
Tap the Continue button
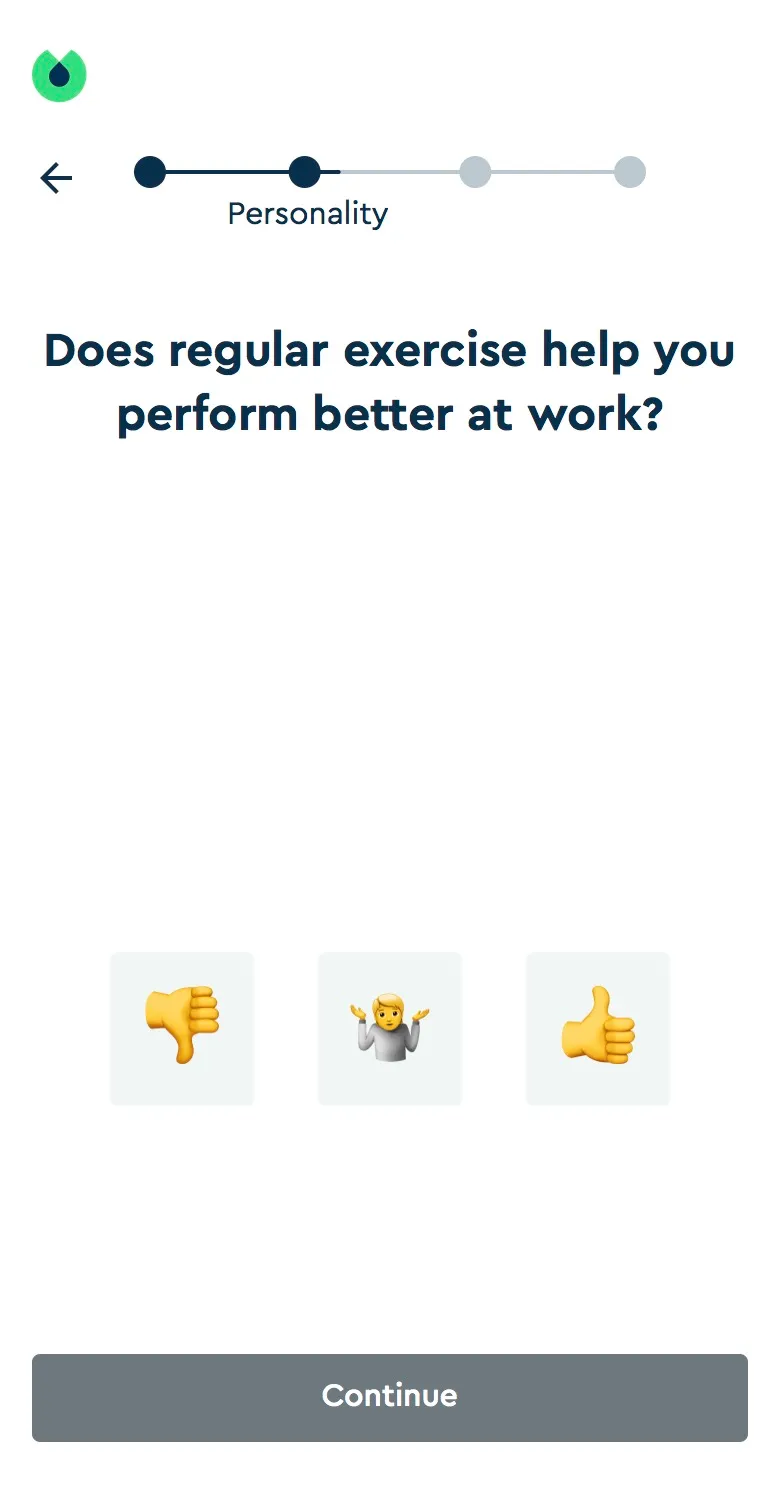pyautogui.click(x=390, y=1397)
